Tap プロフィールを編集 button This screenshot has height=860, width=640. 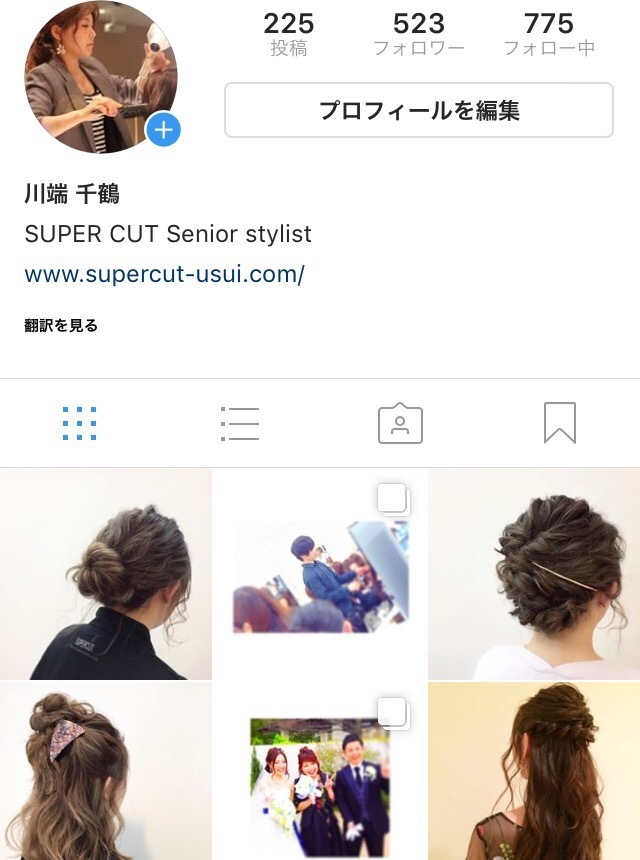point(418,110)
